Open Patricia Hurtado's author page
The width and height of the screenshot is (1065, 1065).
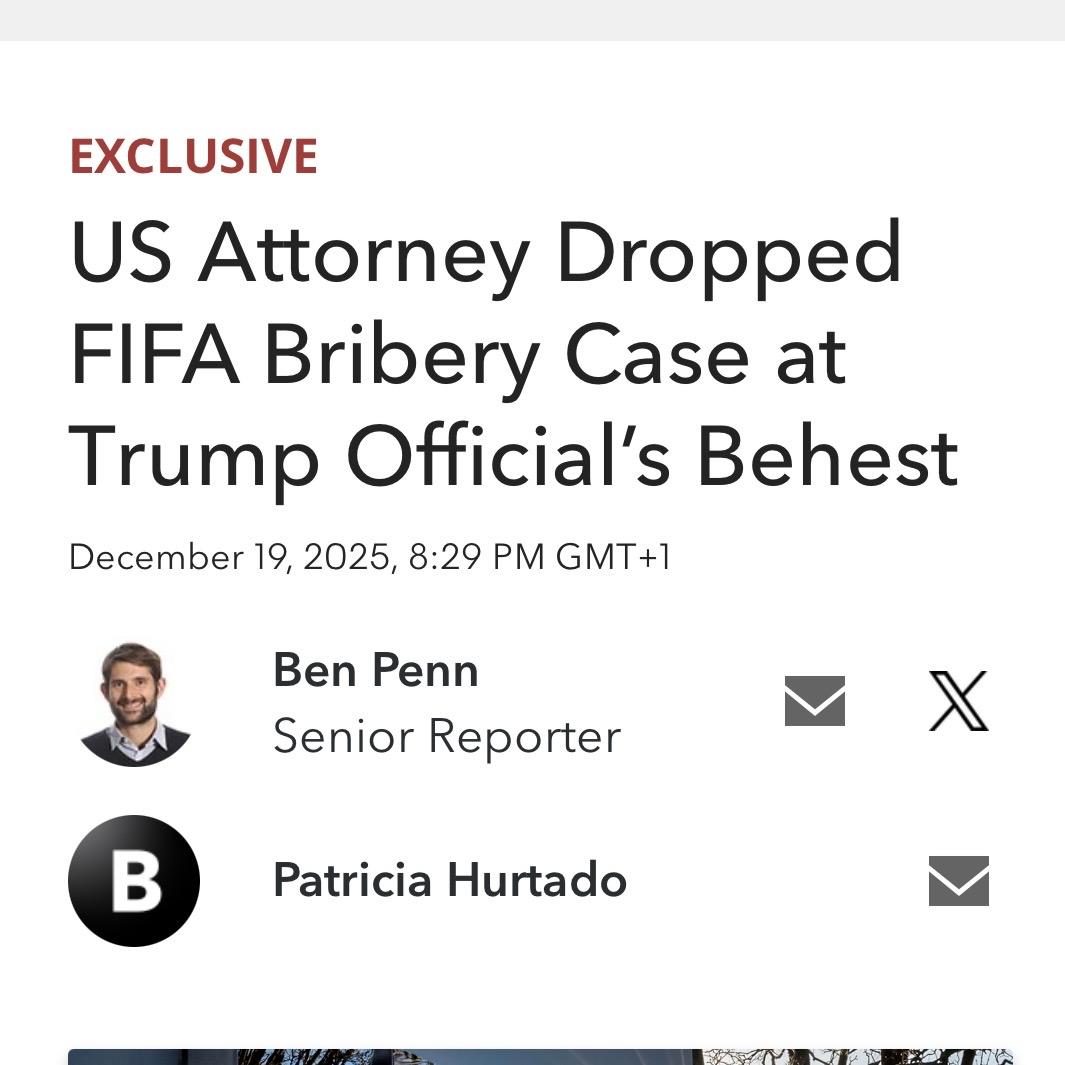[449, 881]
